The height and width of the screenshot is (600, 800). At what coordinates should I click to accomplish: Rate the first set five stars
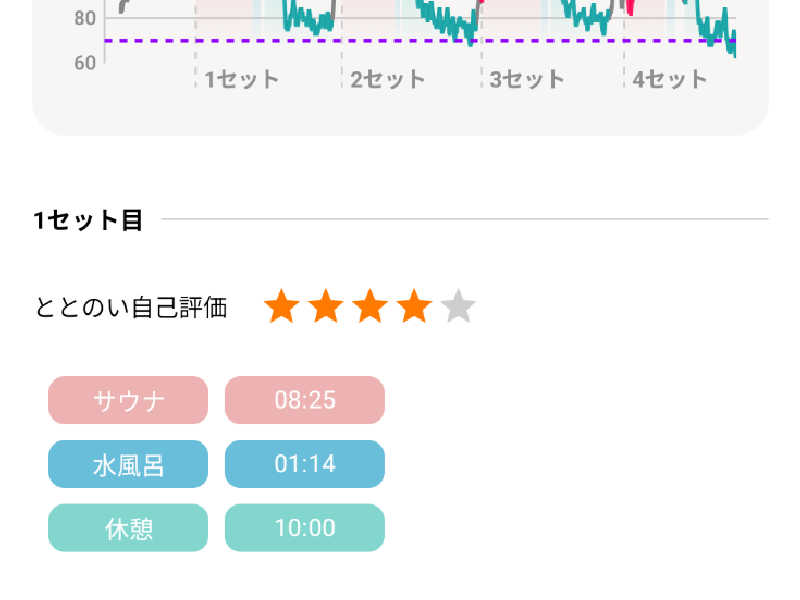pos(458,306)
